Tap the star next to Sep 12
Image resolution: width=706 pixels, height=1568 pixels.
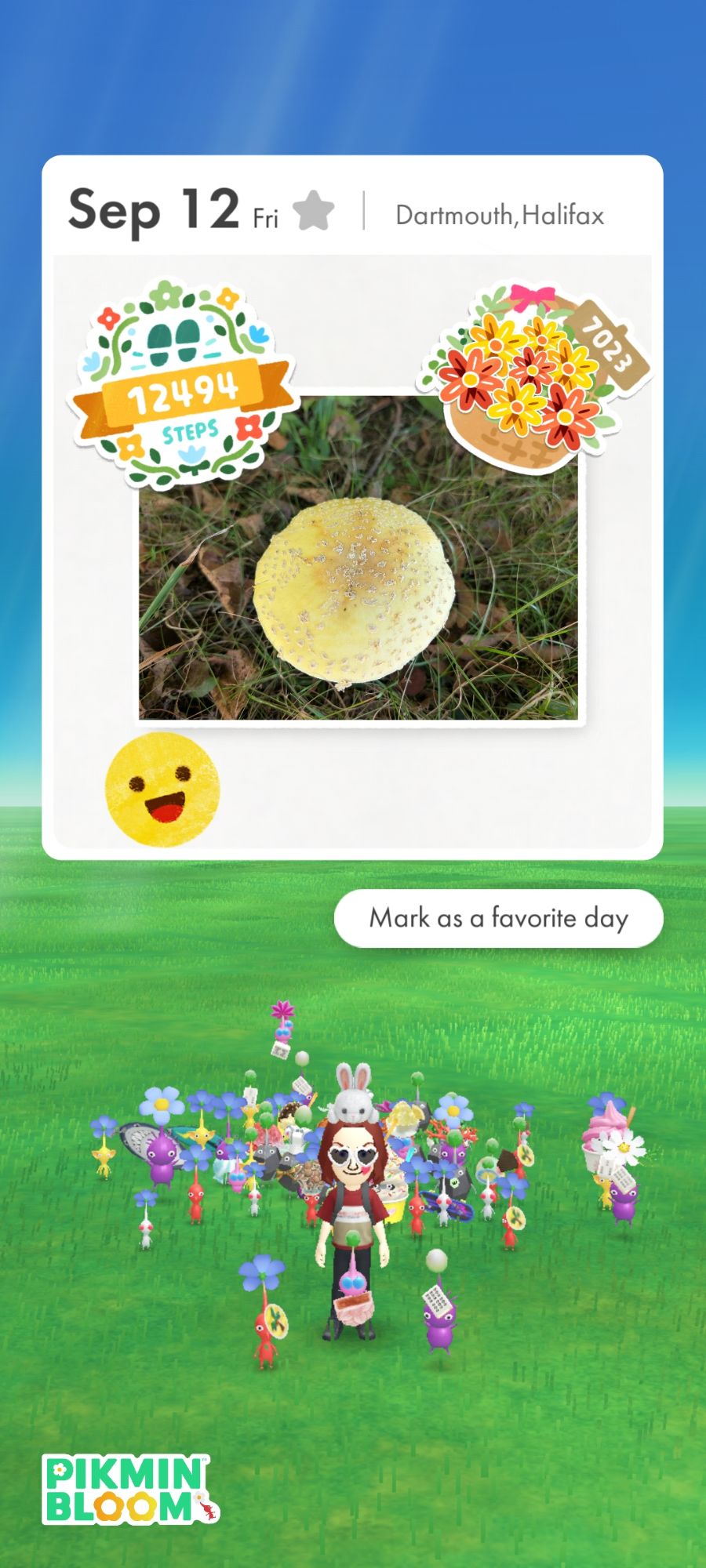tap(313, 211)
